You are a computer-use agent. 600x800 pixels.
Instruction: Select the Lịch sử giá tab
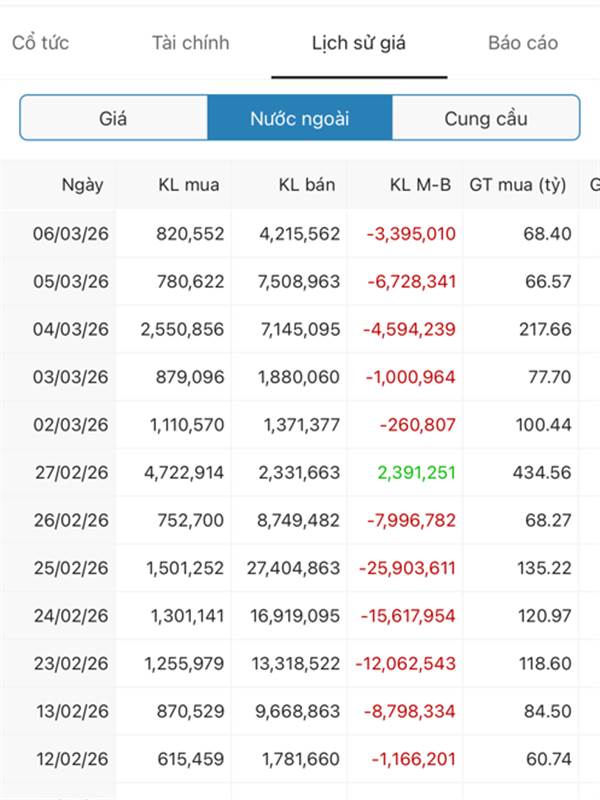click(359, 43)
